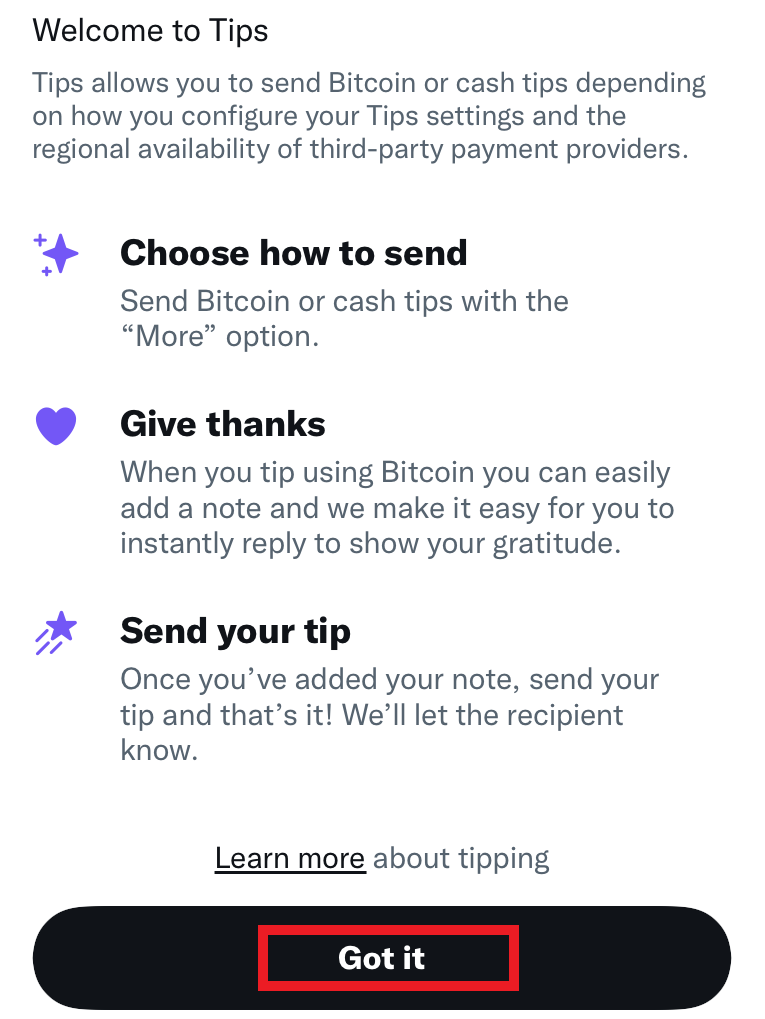The image size is (765, 1019).
Task: Click the text mentioning the More option
Action: pyautogui.click(x=344, y=318)
